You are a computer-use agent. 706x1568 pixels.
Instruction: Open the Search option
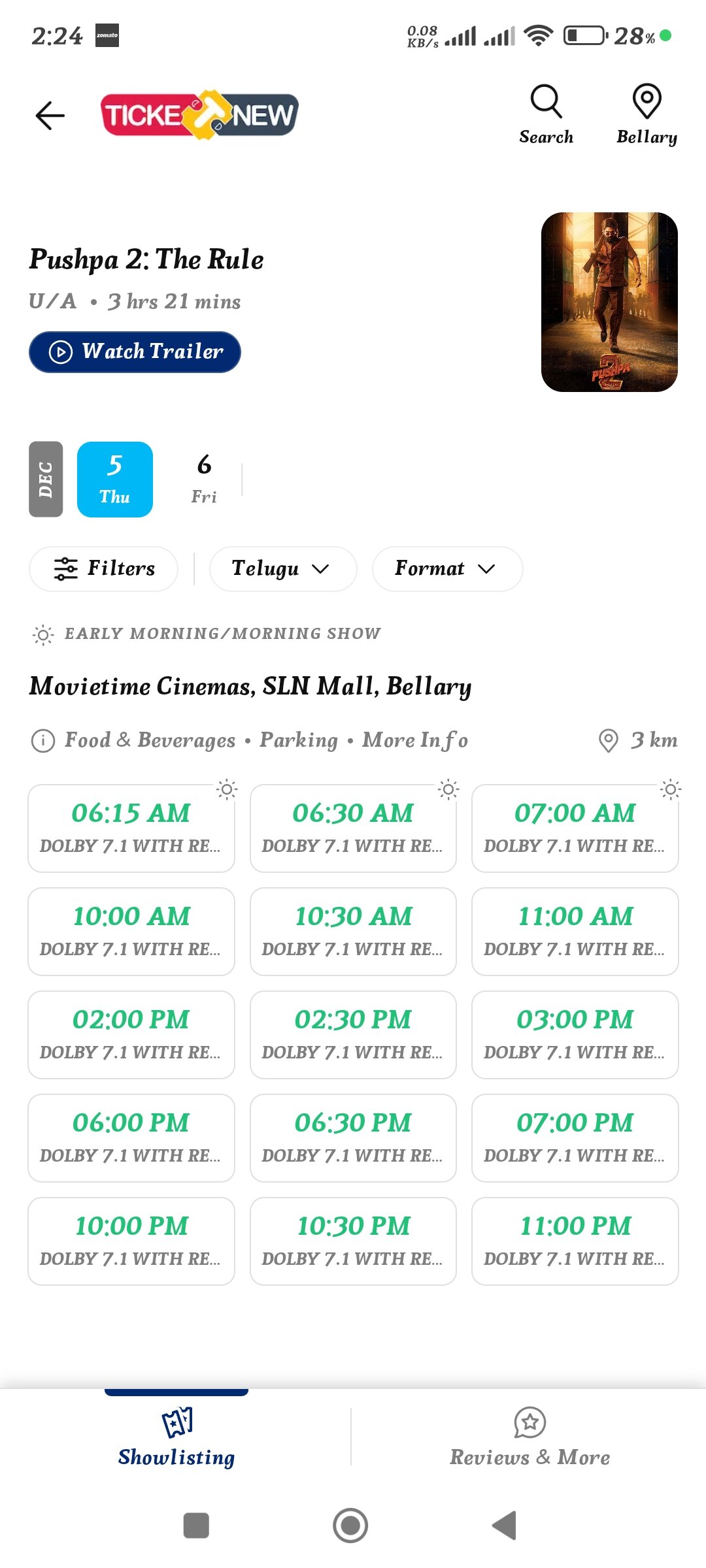546,114
